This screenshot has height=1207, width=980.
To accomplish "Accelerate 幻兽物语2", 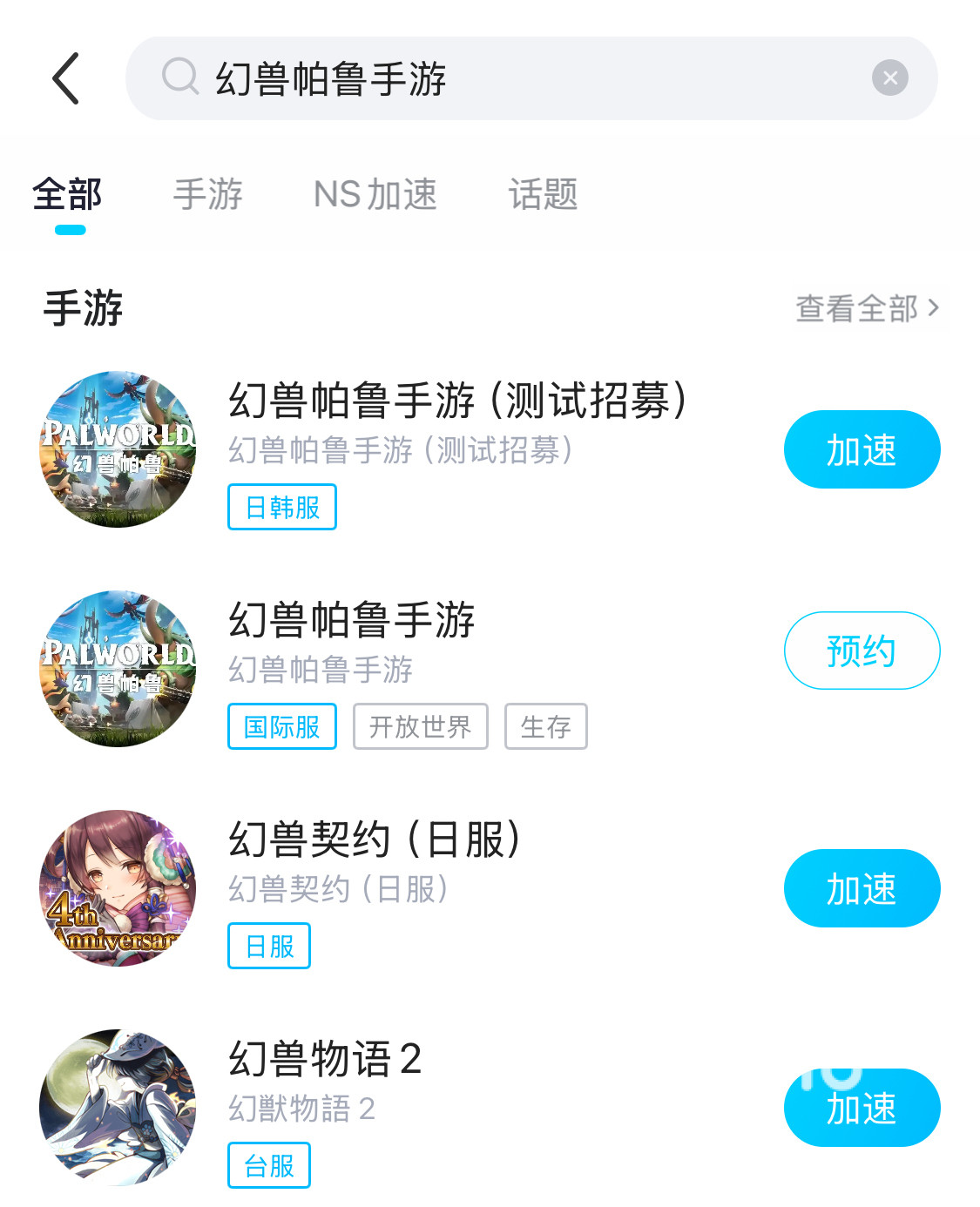I will tap(862, 1108).
